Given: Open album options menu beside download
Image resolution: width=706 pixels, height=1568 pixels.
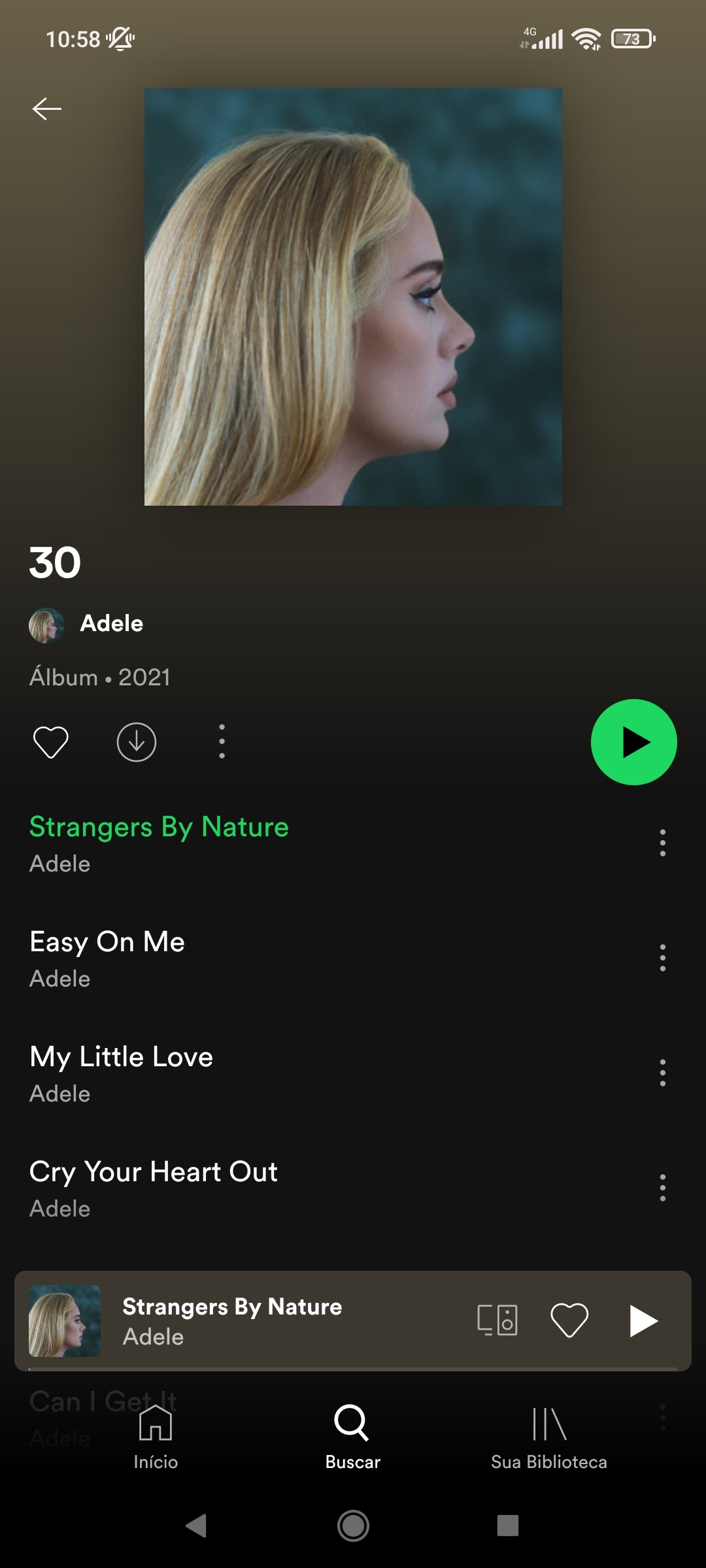Looking at the screenshot, I should tap(222, 742).
